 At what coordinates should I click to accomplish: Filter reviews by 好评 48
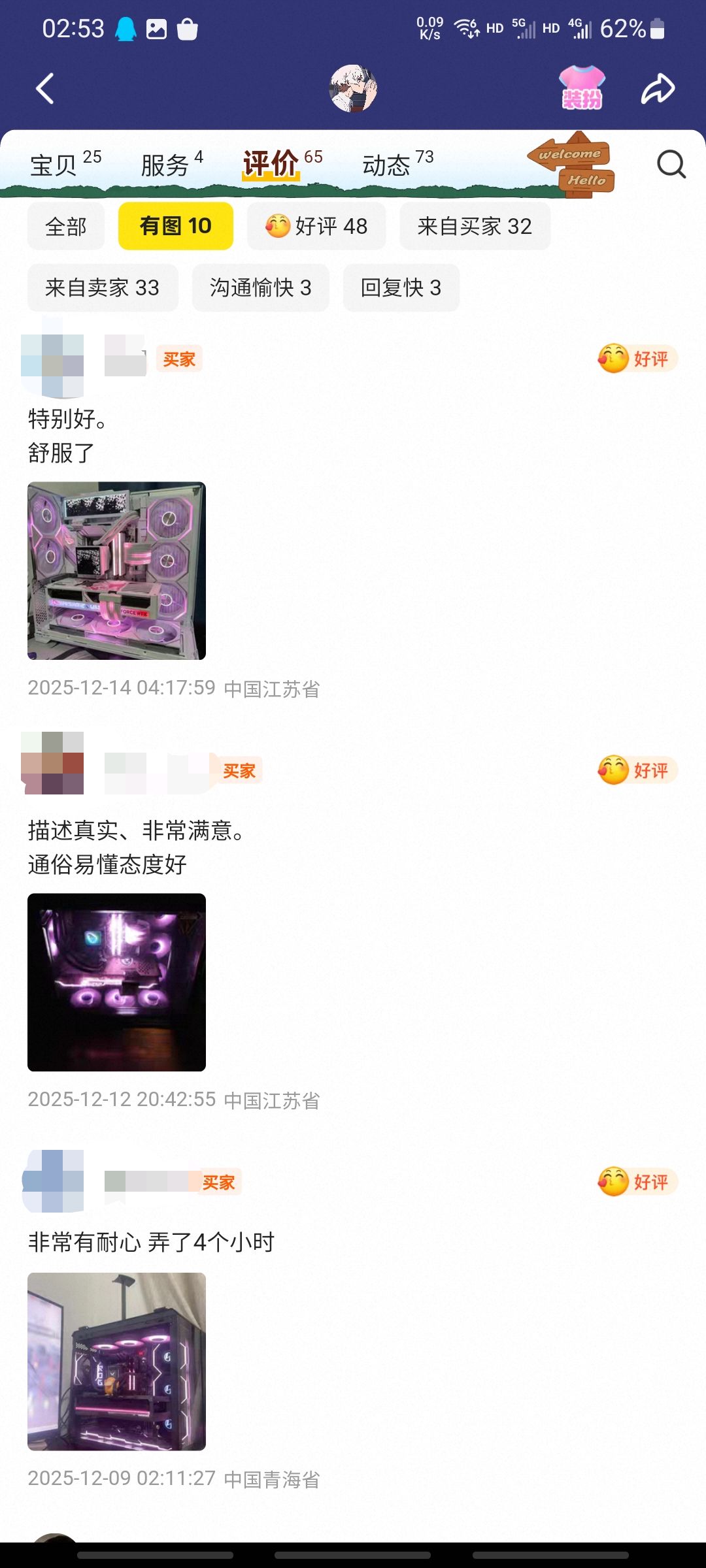[x=316, y=226]
